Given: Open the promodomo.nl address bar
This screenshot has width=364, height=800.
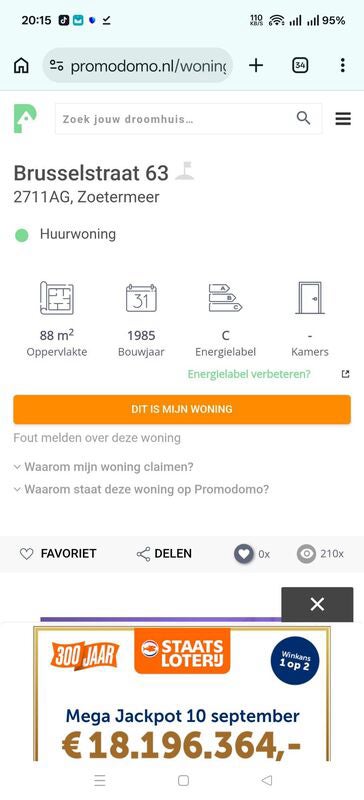Looking at the screenshot, I should pyautogui.click(x=138, y=66).
